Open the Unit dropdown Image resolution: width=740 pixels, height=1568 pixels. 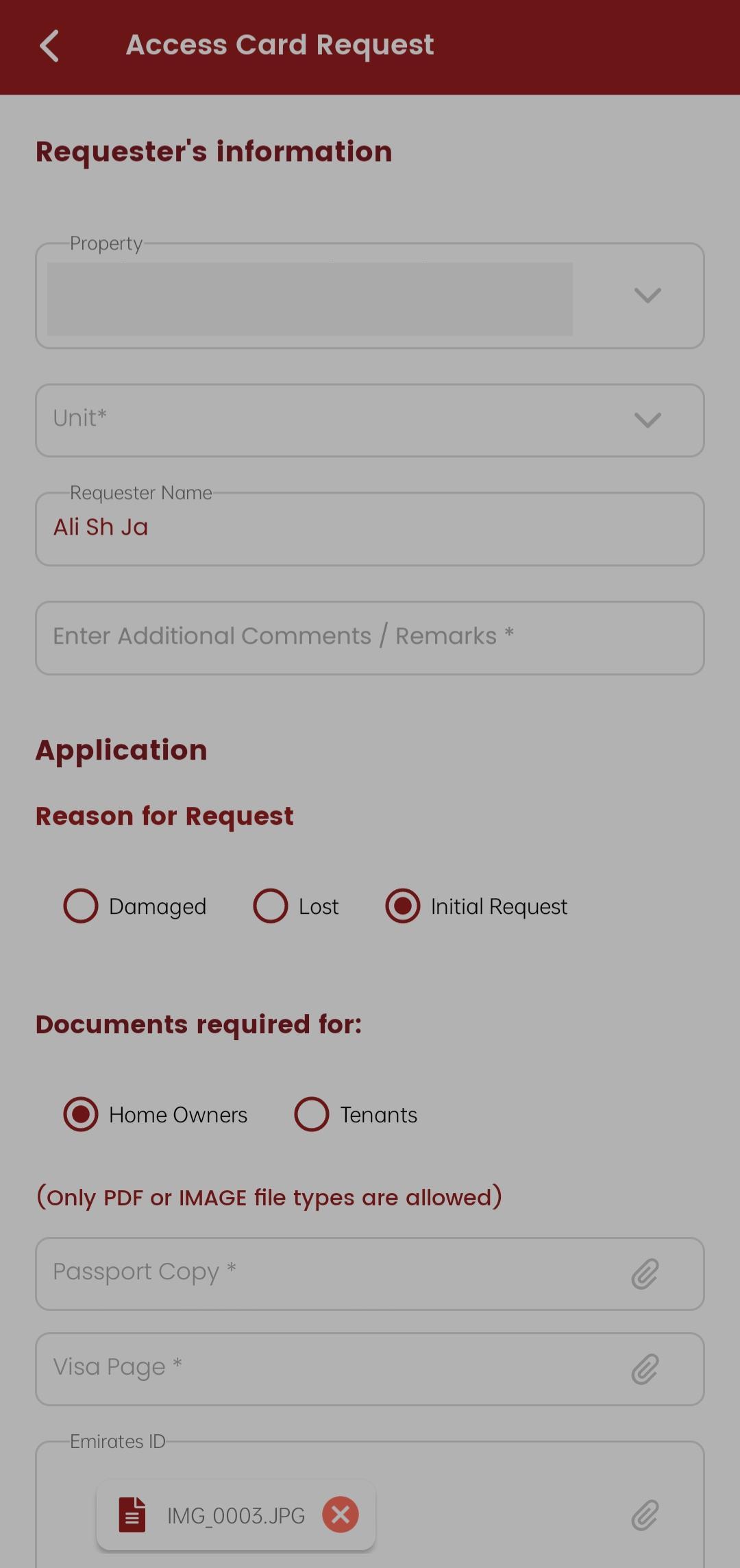tap(369, 420)
